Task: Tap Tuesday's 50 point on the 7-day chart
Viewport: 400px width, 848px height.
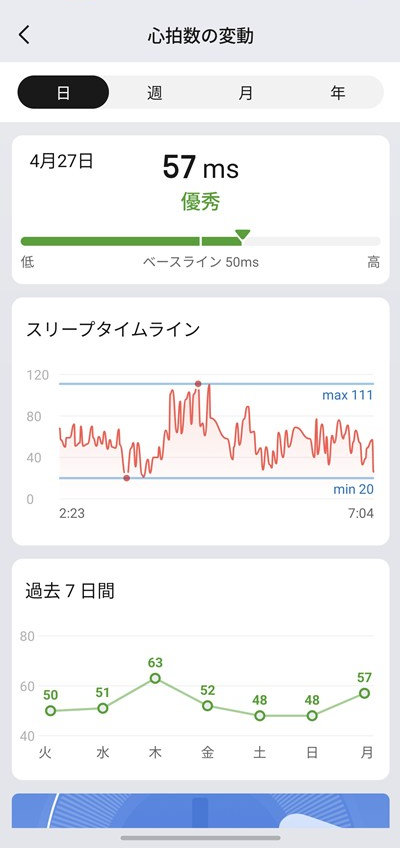Action: [50, 711]
